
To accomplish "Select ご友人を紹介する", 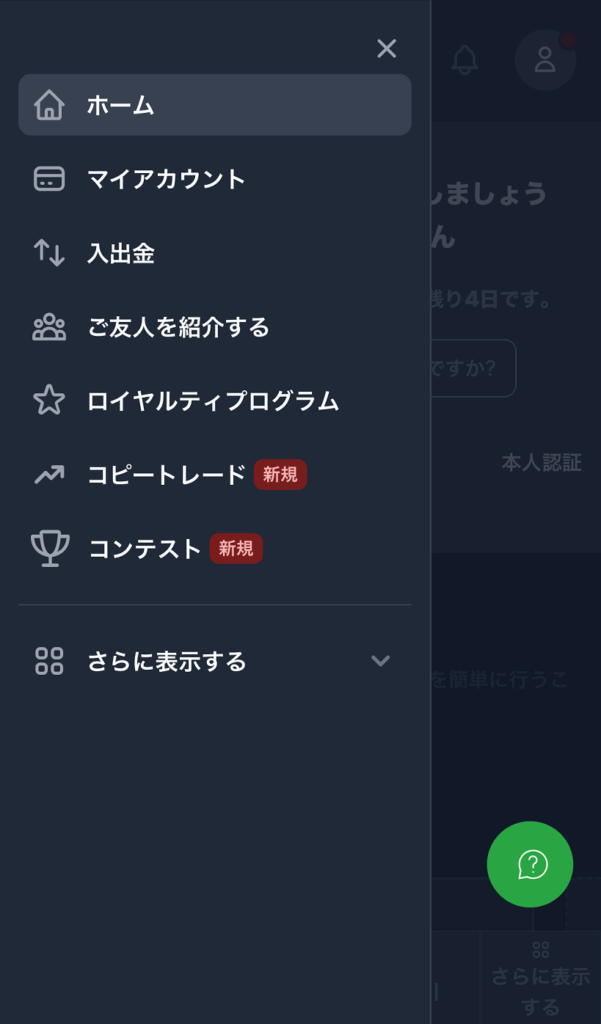I will (x=215, y=327).
